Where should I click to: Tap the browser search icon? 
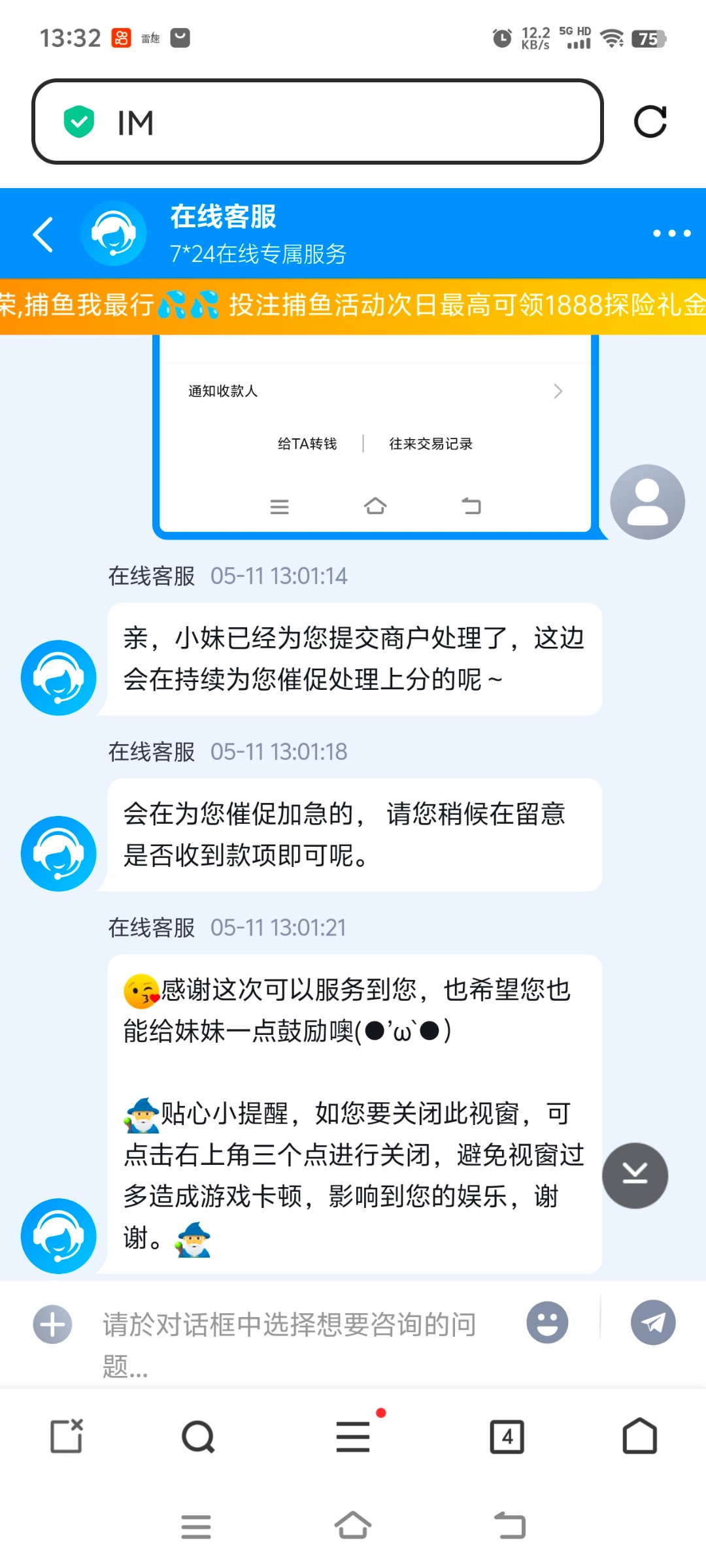(x=198, y=1437)
